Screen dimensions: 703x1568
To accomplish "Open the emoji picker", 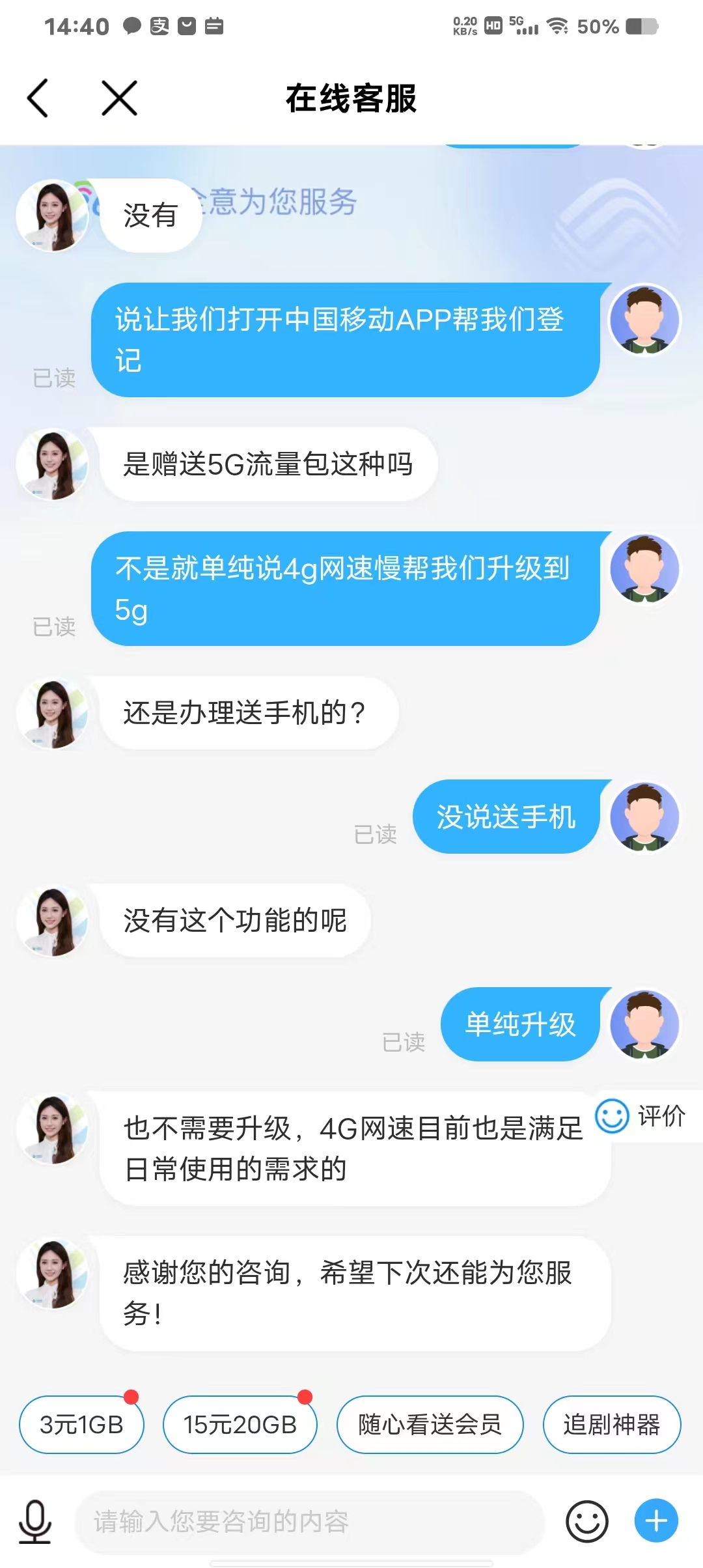I will [x=586, y=1521].
